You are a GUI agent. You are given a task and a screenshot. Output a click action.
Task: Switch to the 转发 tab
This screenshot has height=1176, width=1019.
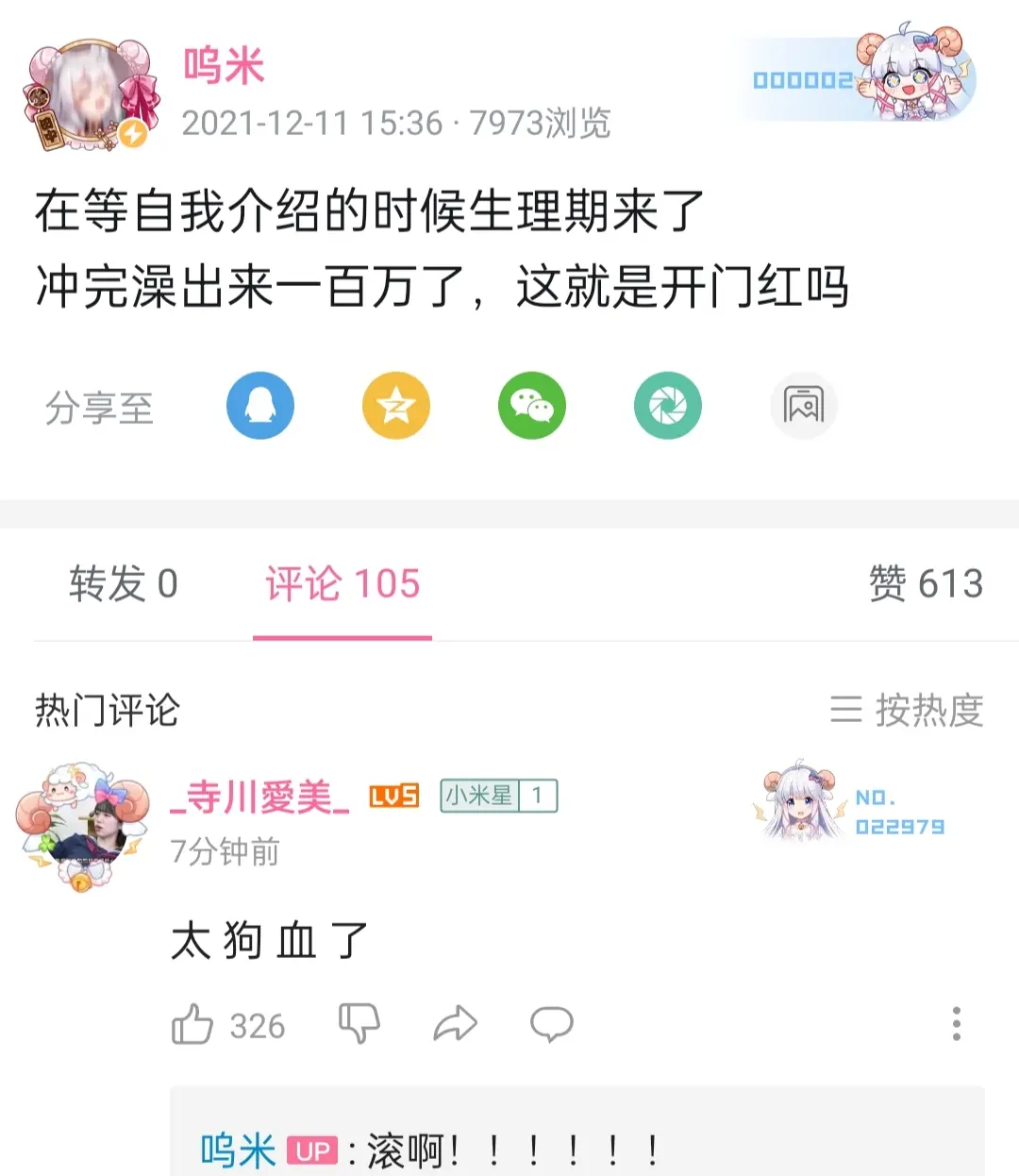[x=124, y=583]
